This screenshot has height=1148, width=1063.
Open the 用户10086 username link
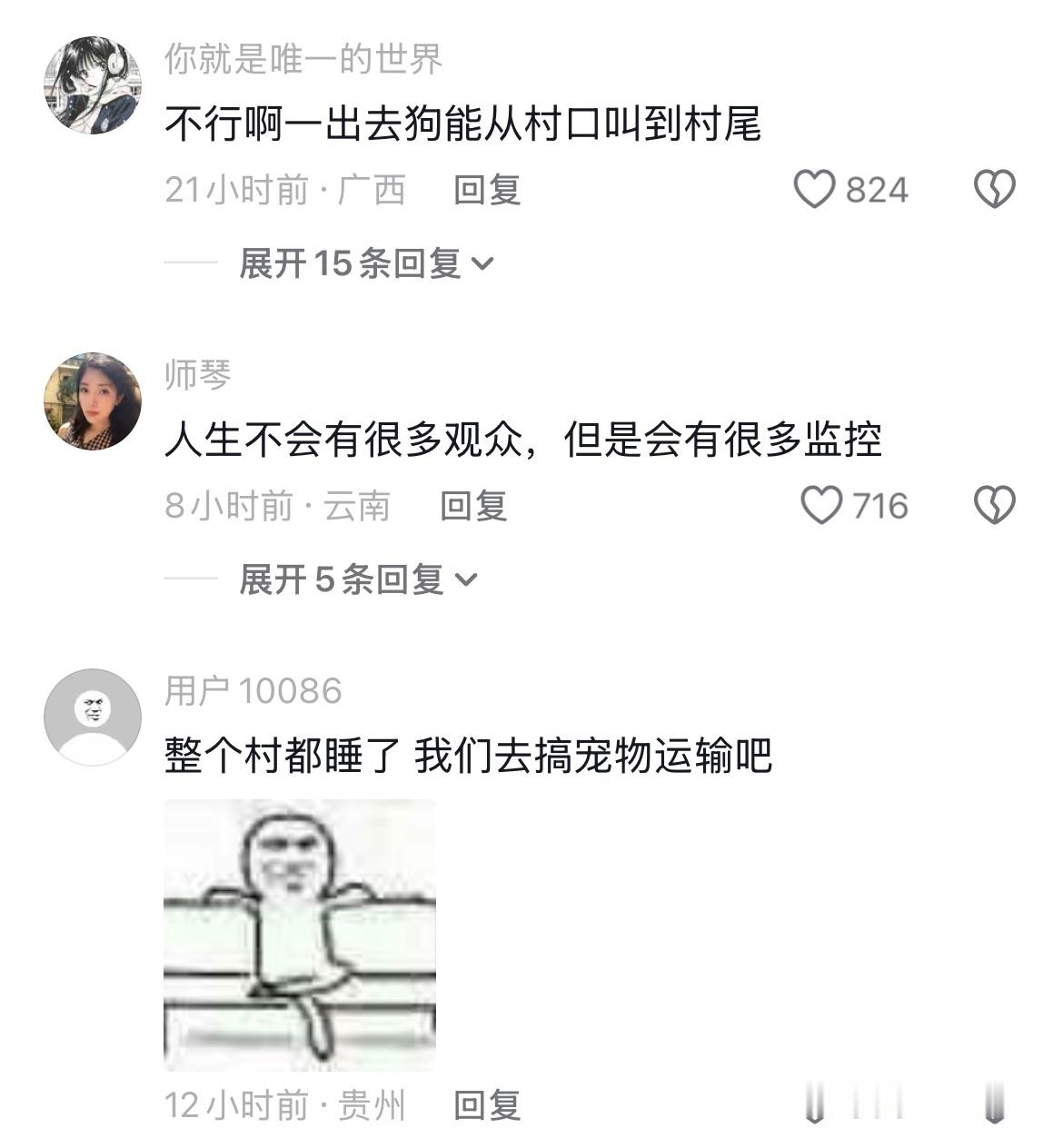click(253, 691)
